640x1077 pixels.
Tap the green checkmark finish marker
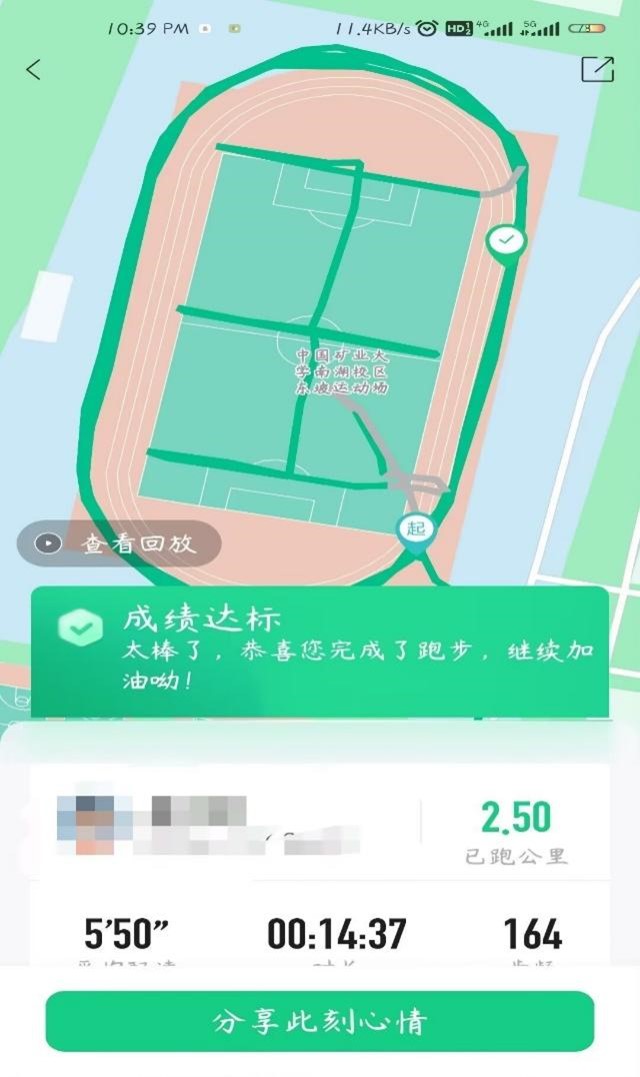[506, 241]
